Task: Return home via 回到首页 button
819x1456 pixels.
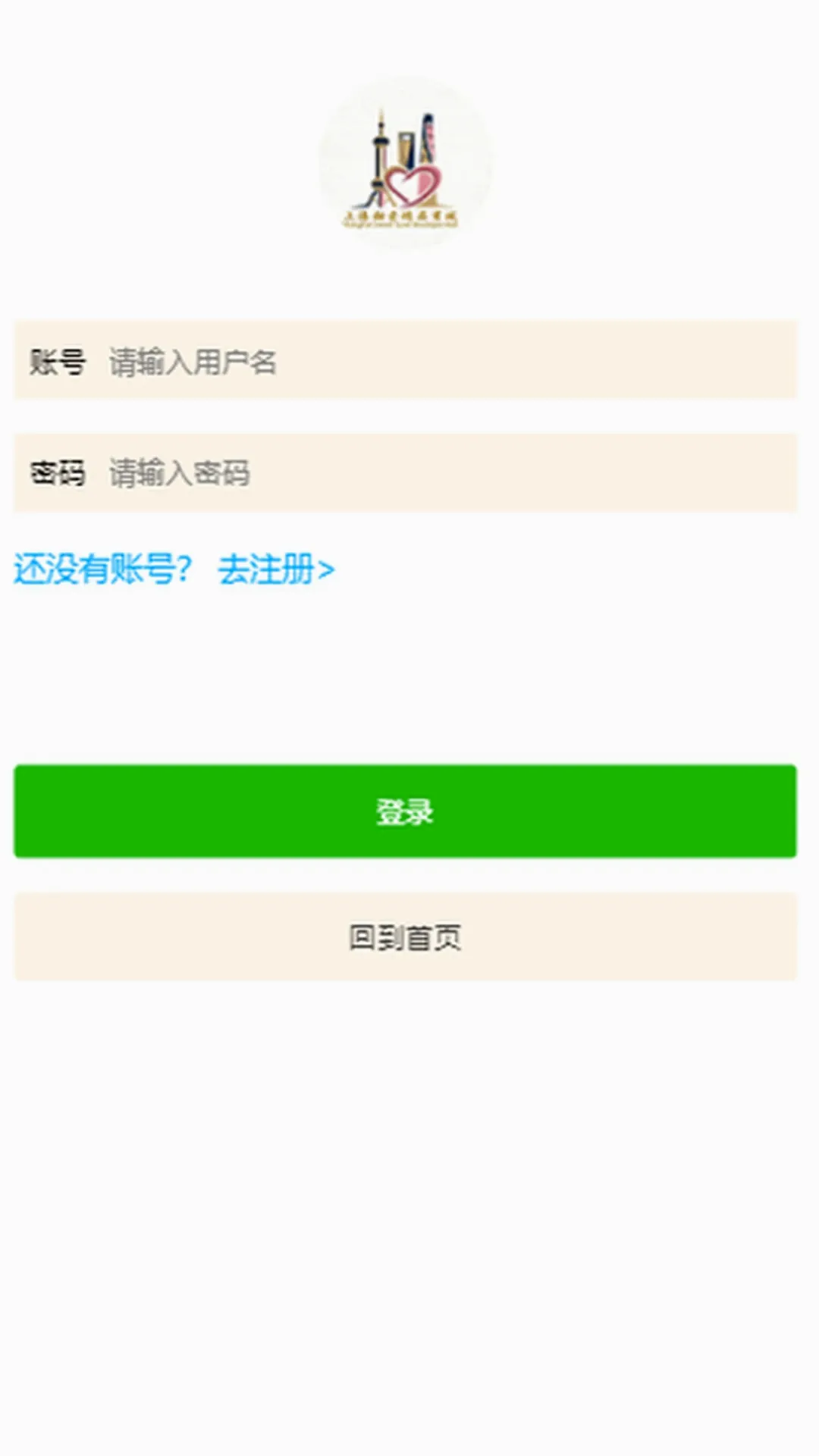Action: pyautogui.click(x=405, y=937)
